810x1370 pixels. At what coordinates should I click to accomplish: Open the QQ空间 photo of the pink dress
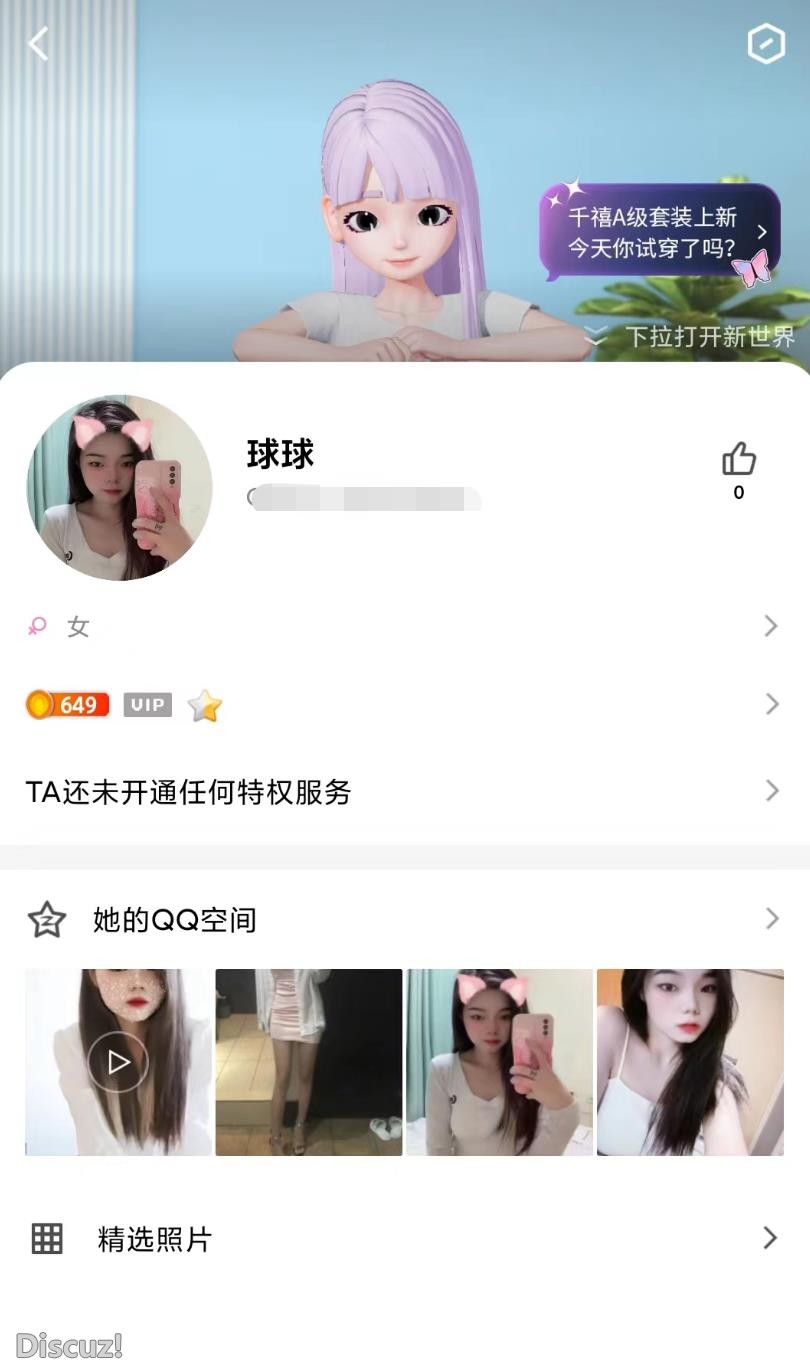[x=309, y=1062]
